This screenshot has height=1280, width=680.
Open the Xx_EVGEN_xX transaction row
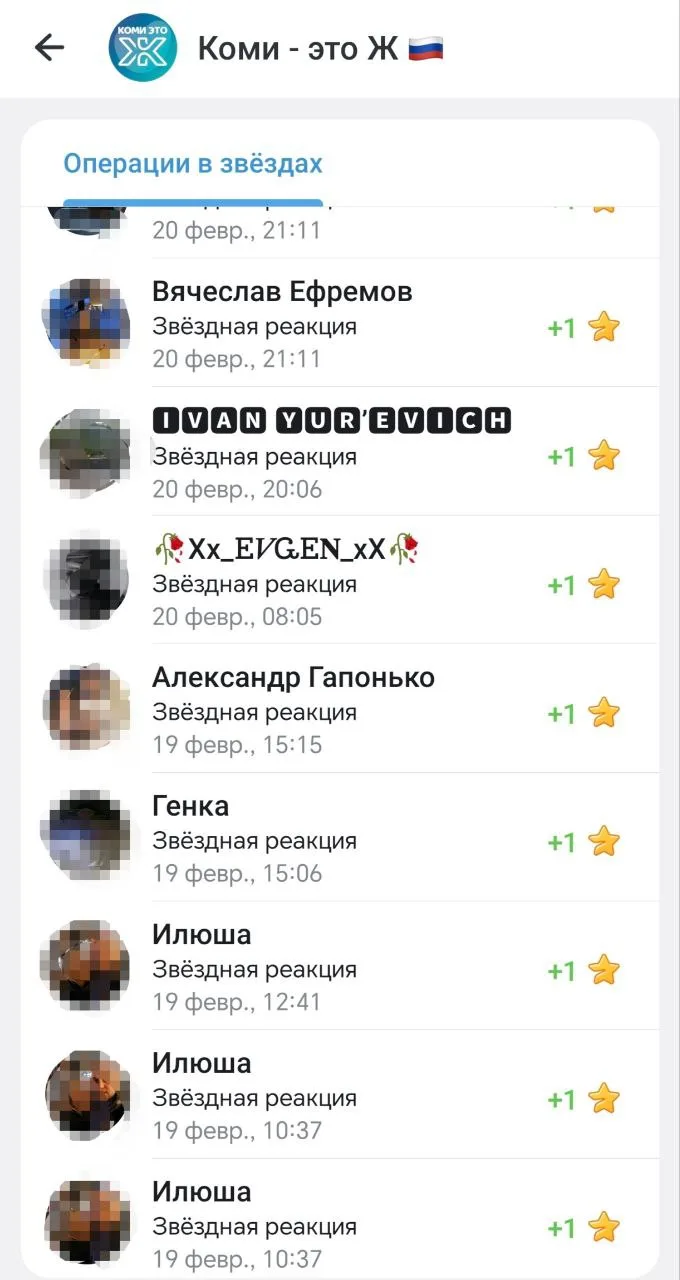click(340, 582)
